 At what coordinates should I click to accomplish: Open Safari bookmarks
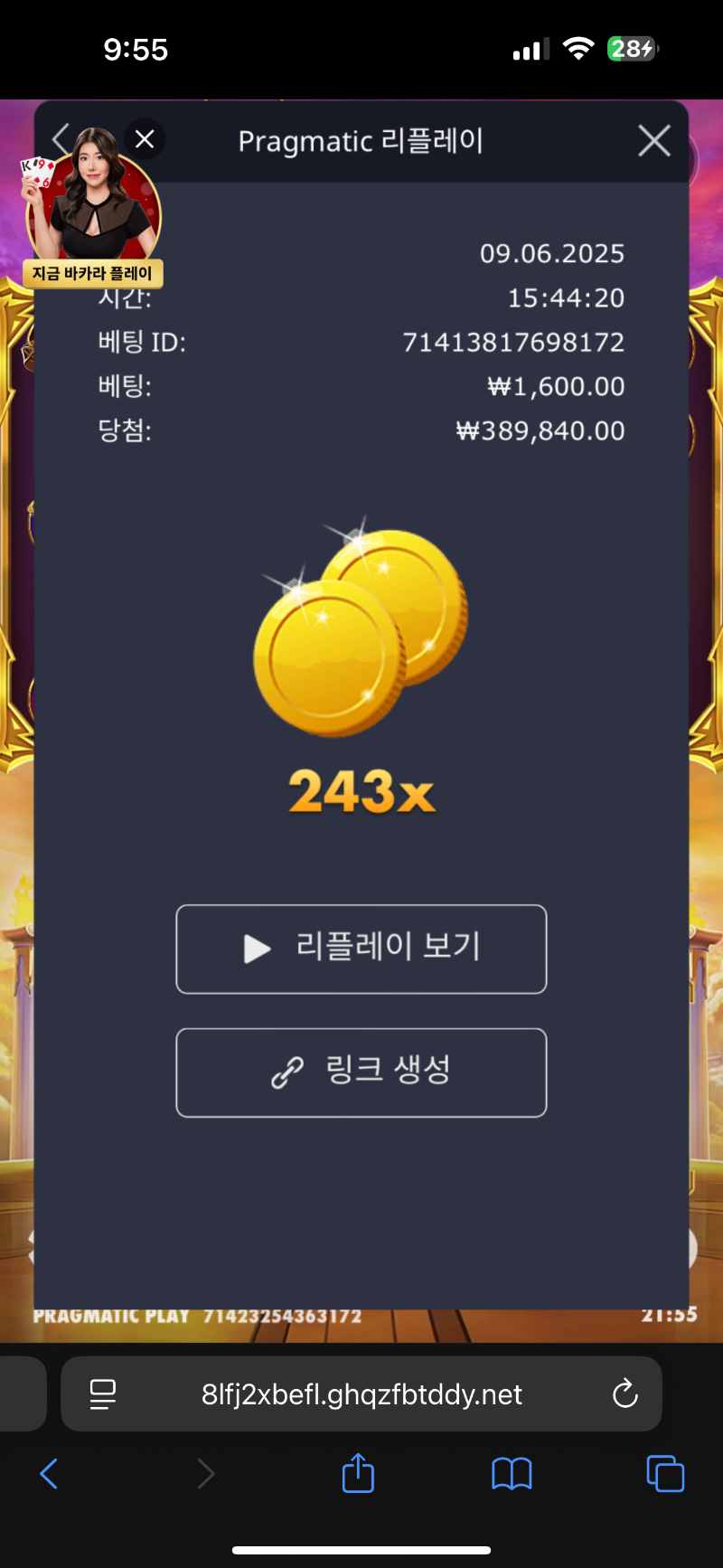[x=512, y=1474]
